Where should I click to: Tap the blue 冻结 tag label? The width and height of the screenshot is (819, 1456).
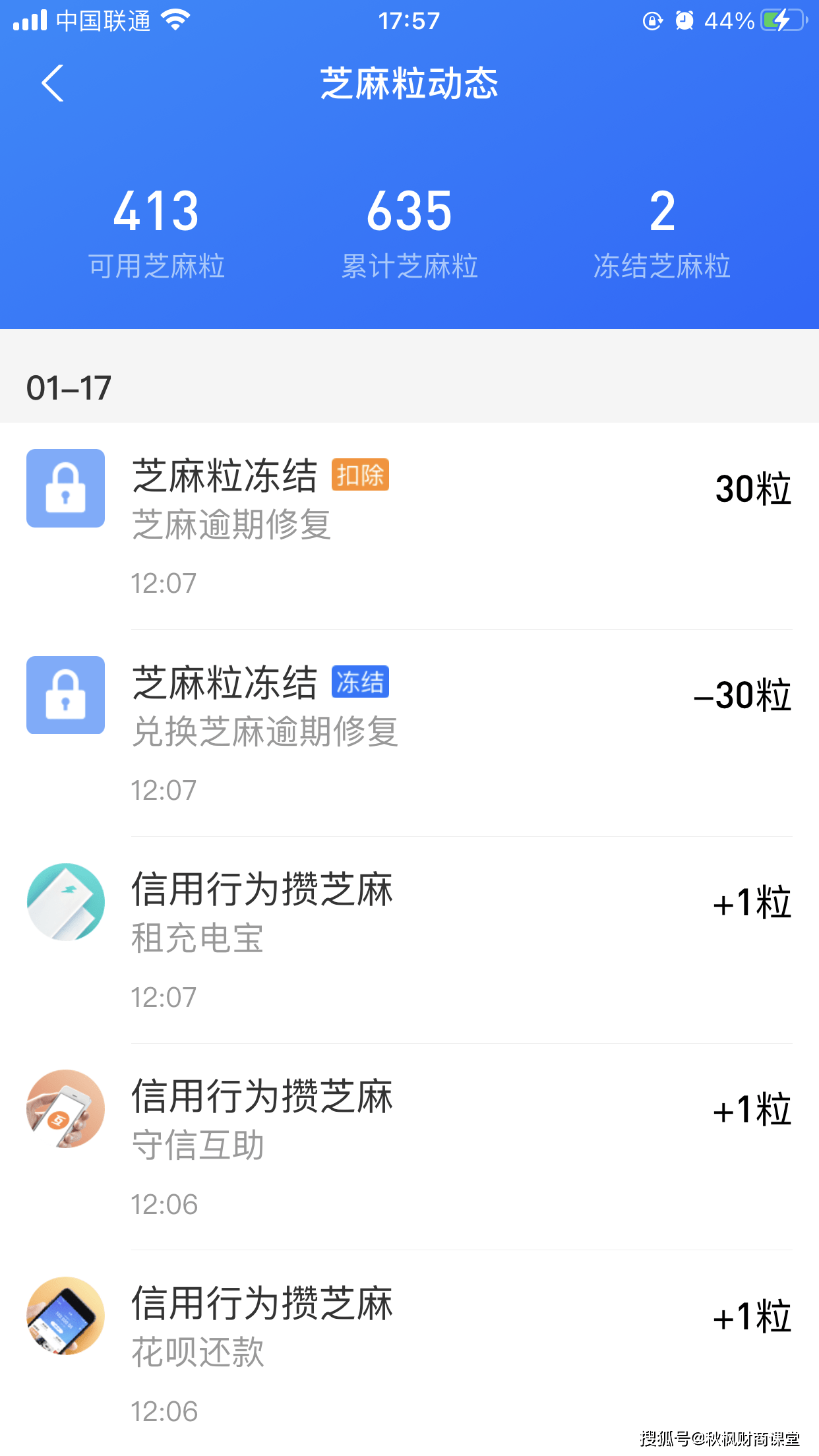[x=359, y=682]
